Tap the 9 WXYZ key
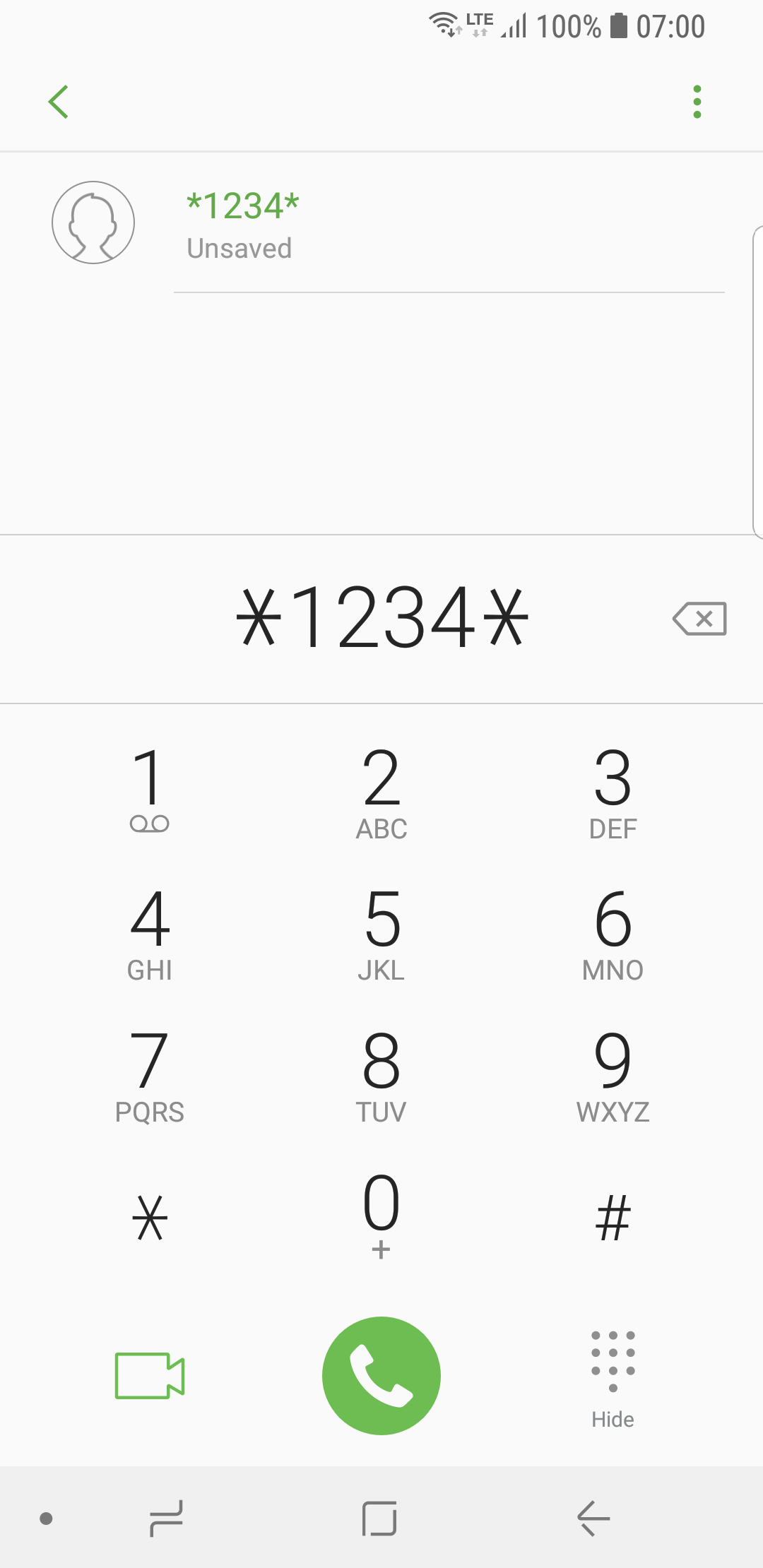763x1568 pixels. (x=613, y=1075)
